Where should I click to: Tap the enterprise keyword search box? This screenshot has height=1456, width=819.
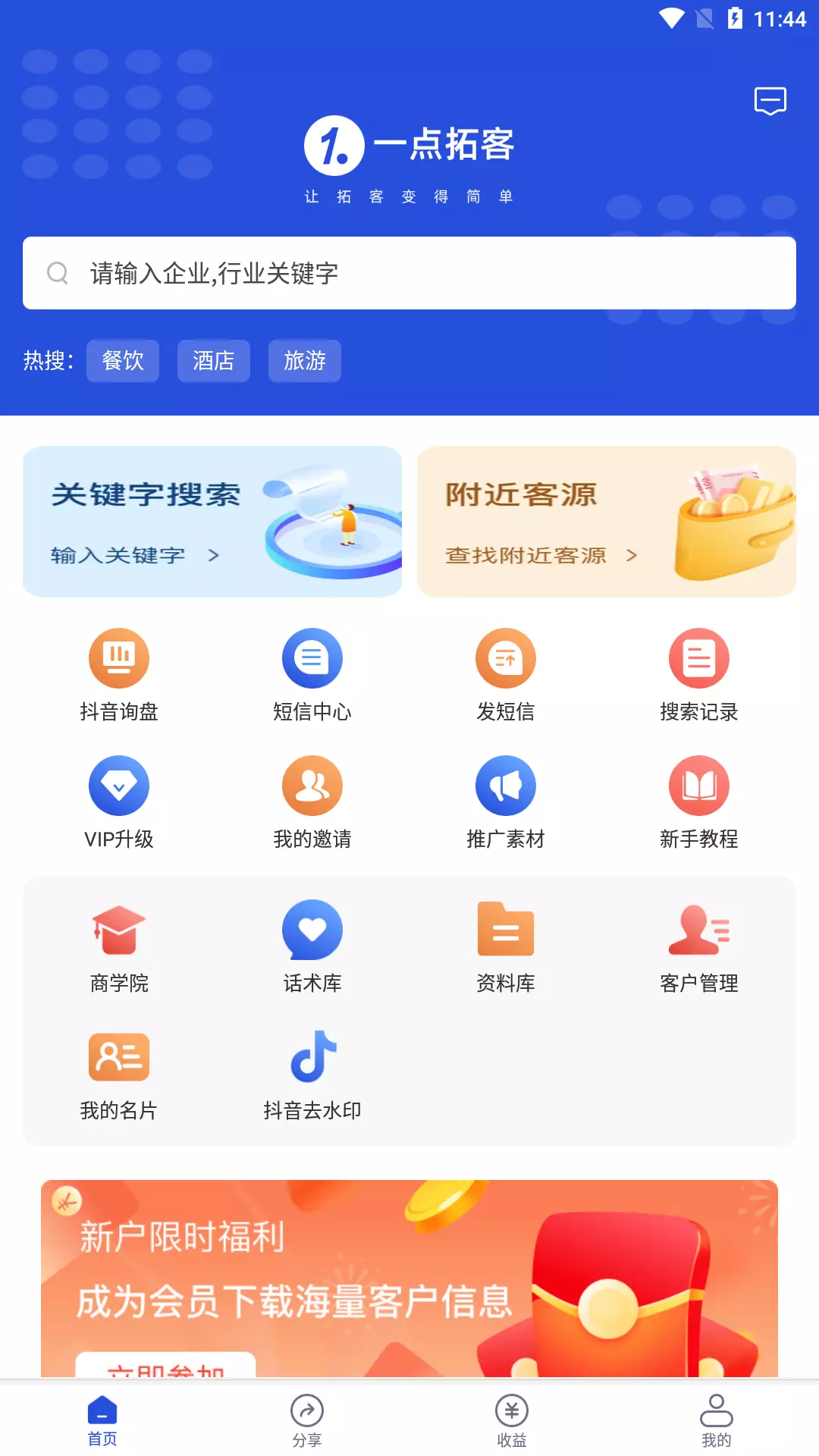[x=409, y=273]
